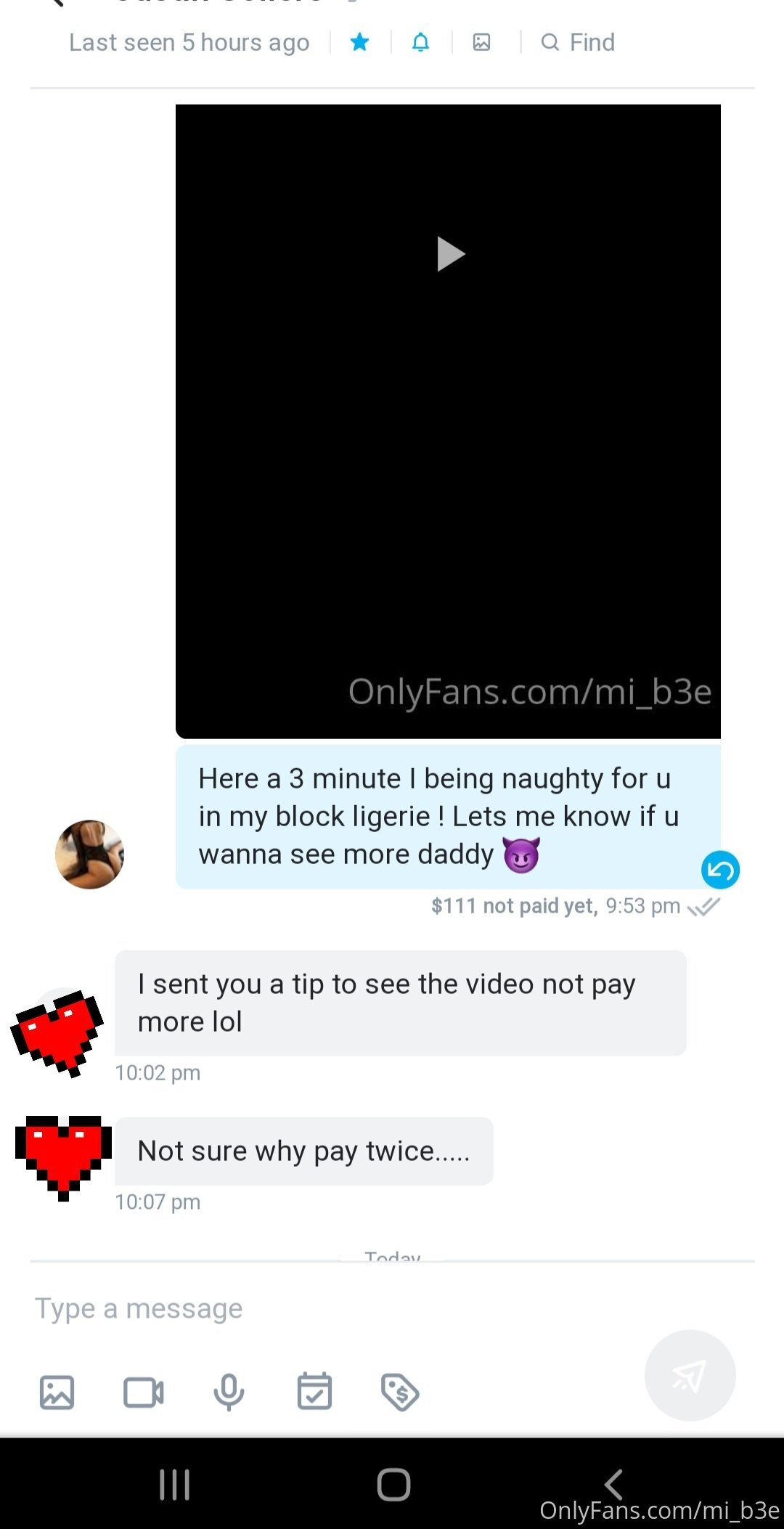Tap the star favorite icon
Viewport: 784px width, 1529px height.
(x=359, y=42)
